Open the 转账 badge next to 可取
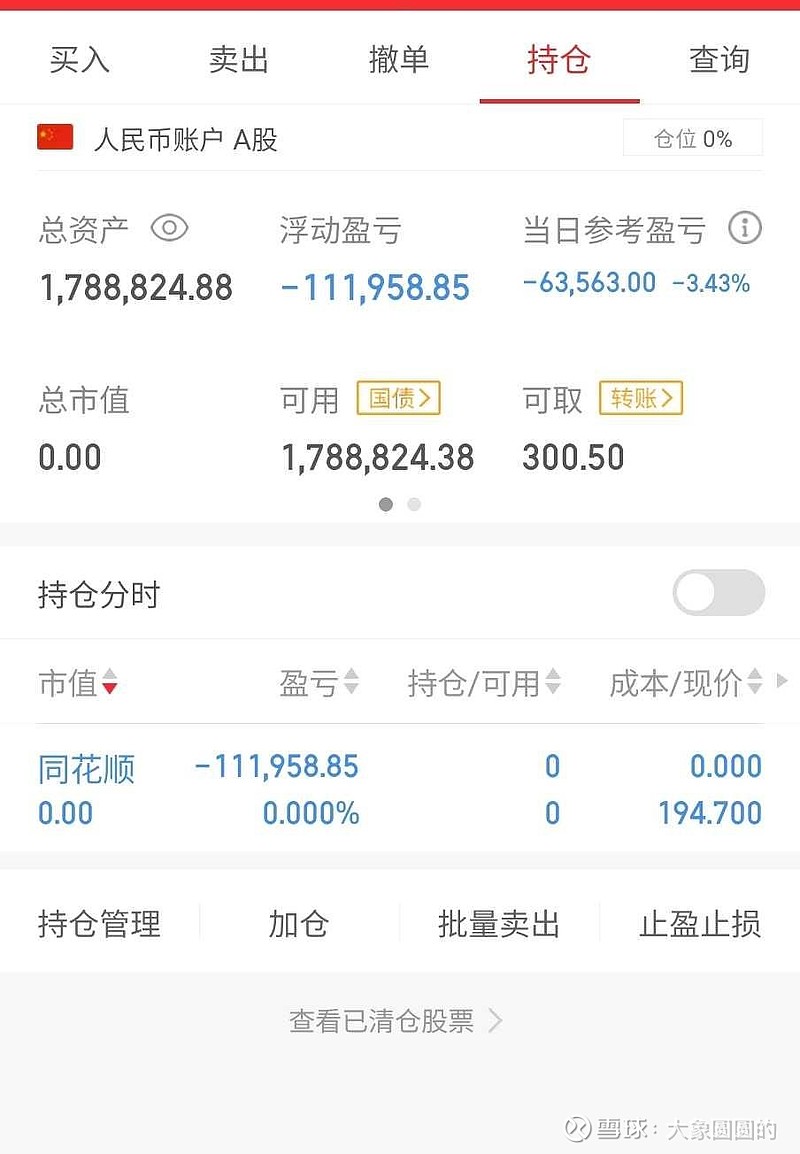 pyautogui.click(x=640, y=398)
